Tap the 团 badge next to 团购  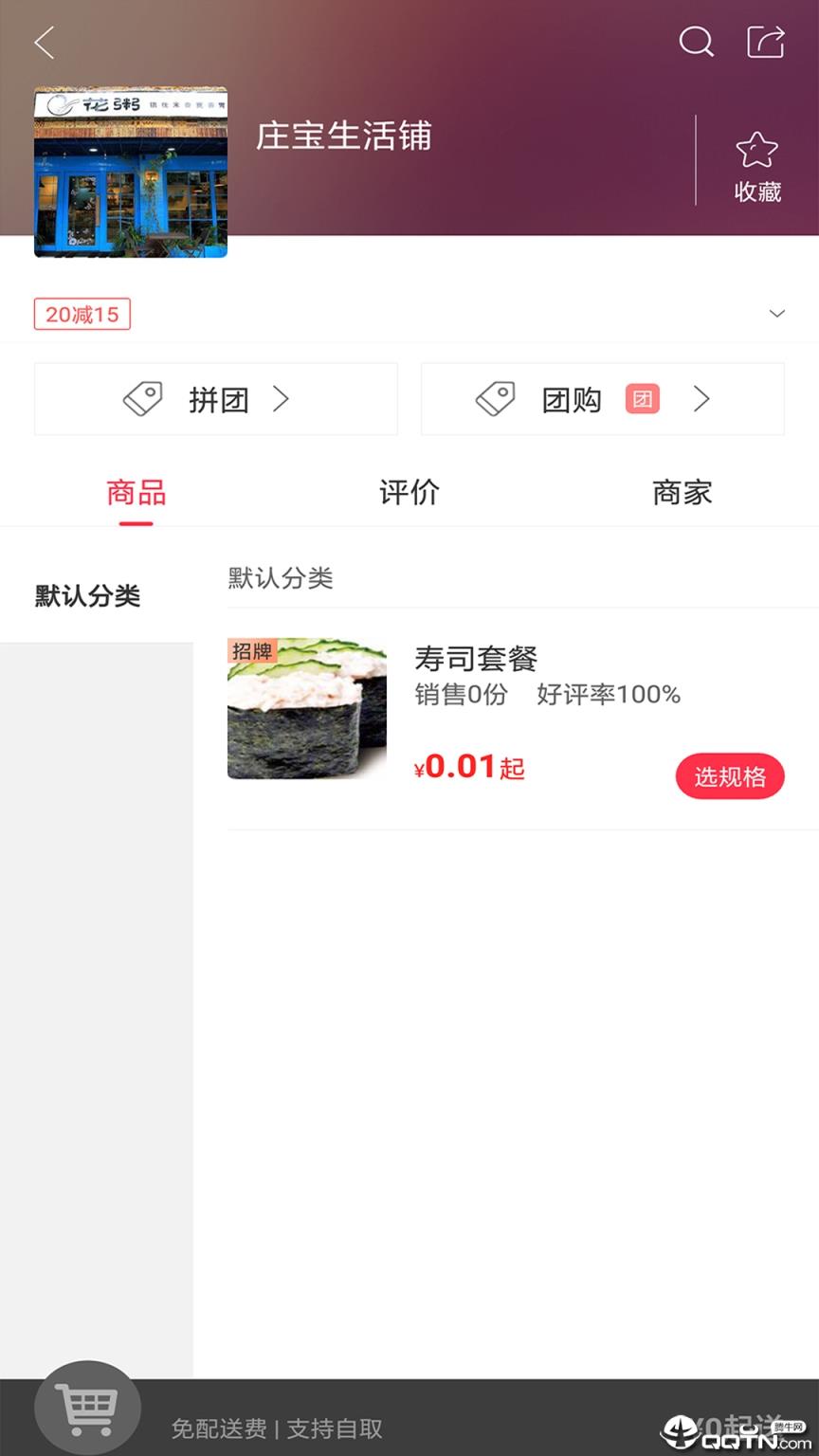[x=642, y=399]
